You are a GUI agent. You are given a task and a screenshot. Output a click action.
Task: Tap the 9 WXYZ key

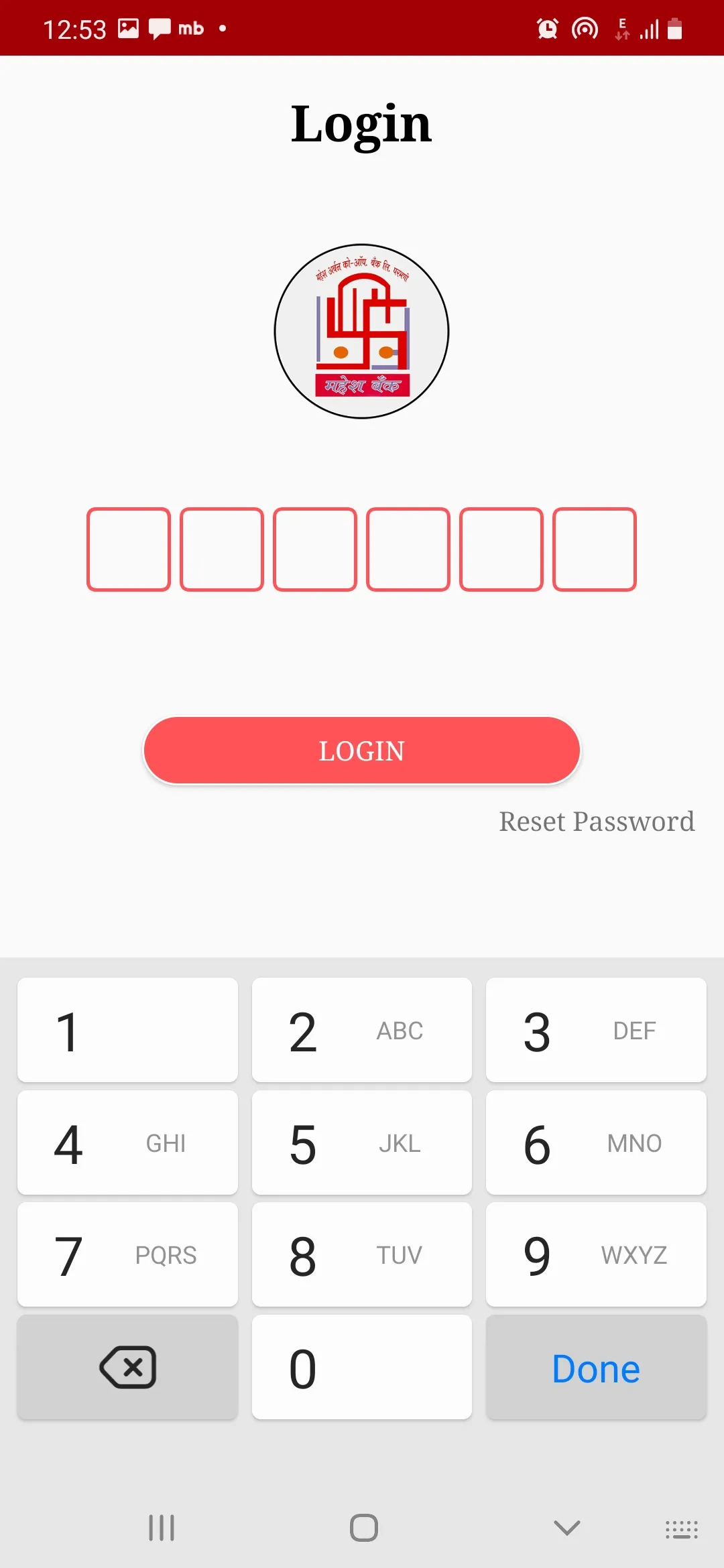pyautogui.click(x=596, y=1255)
